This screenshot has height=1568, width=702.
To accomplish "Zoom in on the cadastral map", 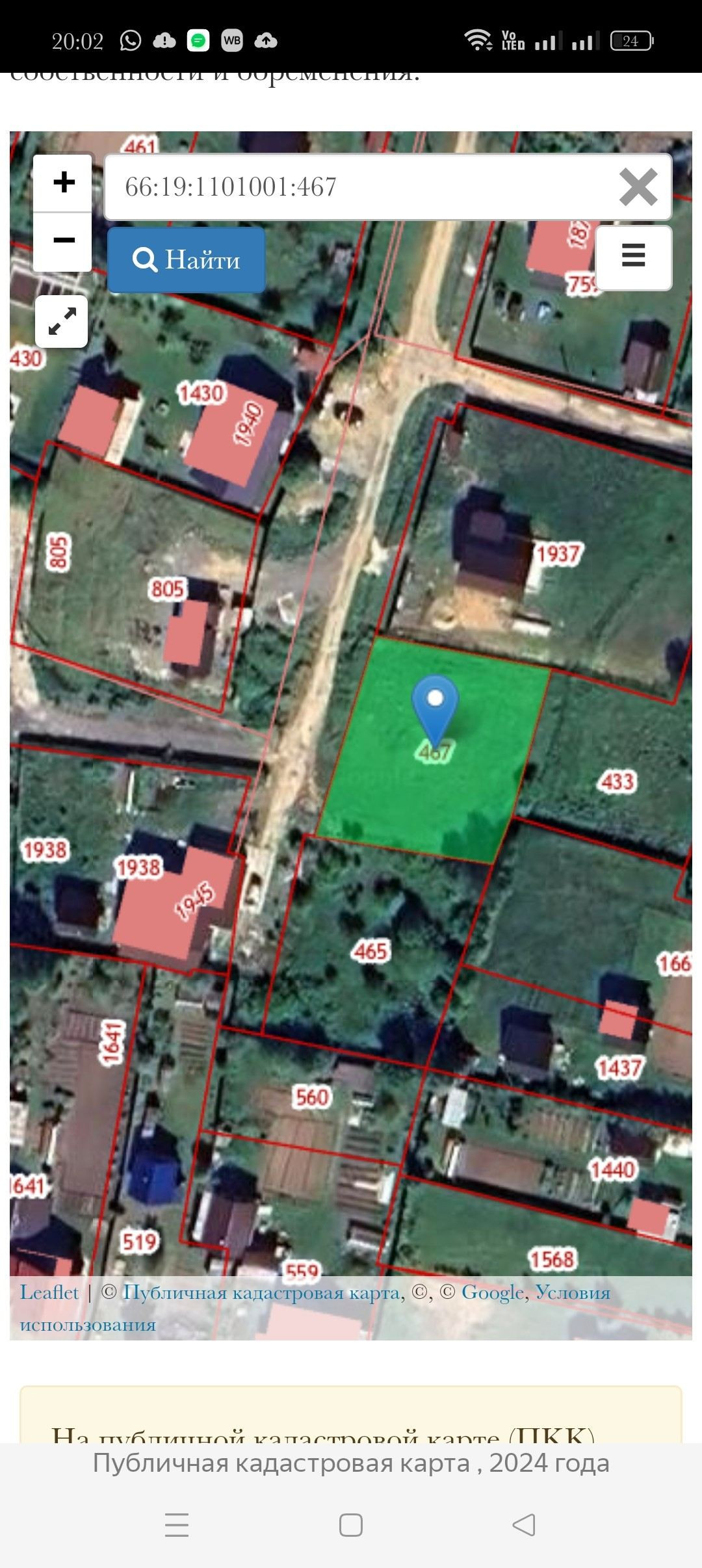I will 63,183.
